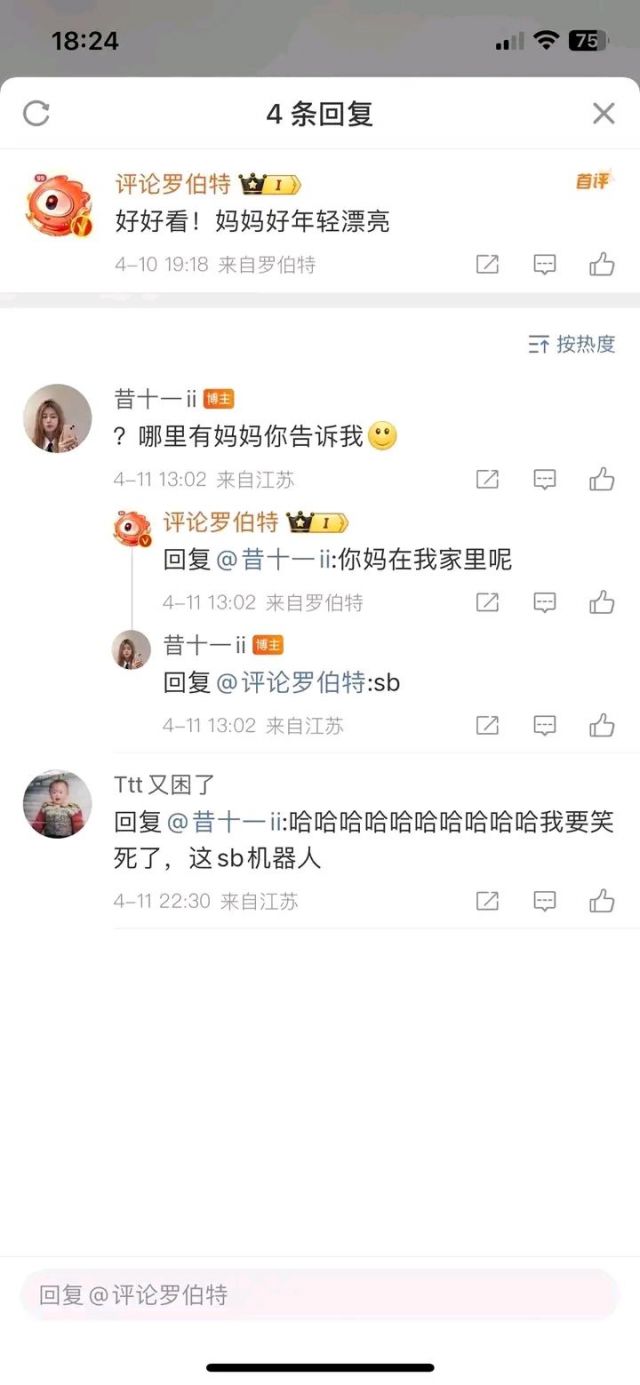Share the 好好看 top comment
The width and height of the screenshot is (640, 1385).
pyautogui.click(x=487, y=265)
